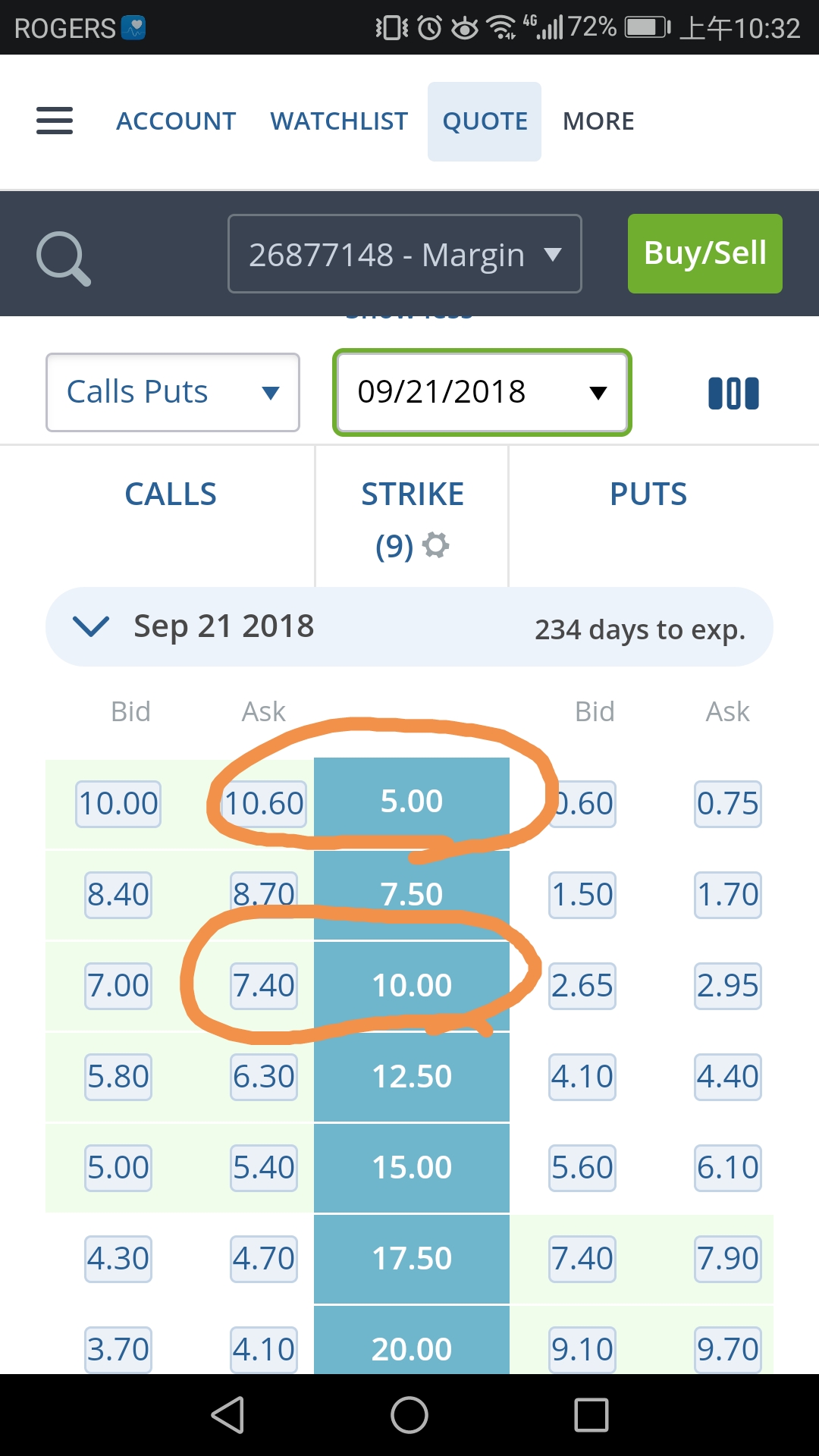
Task: Select put bid 4.10 at strike 12.50
Action: [x=582, y=1077]
